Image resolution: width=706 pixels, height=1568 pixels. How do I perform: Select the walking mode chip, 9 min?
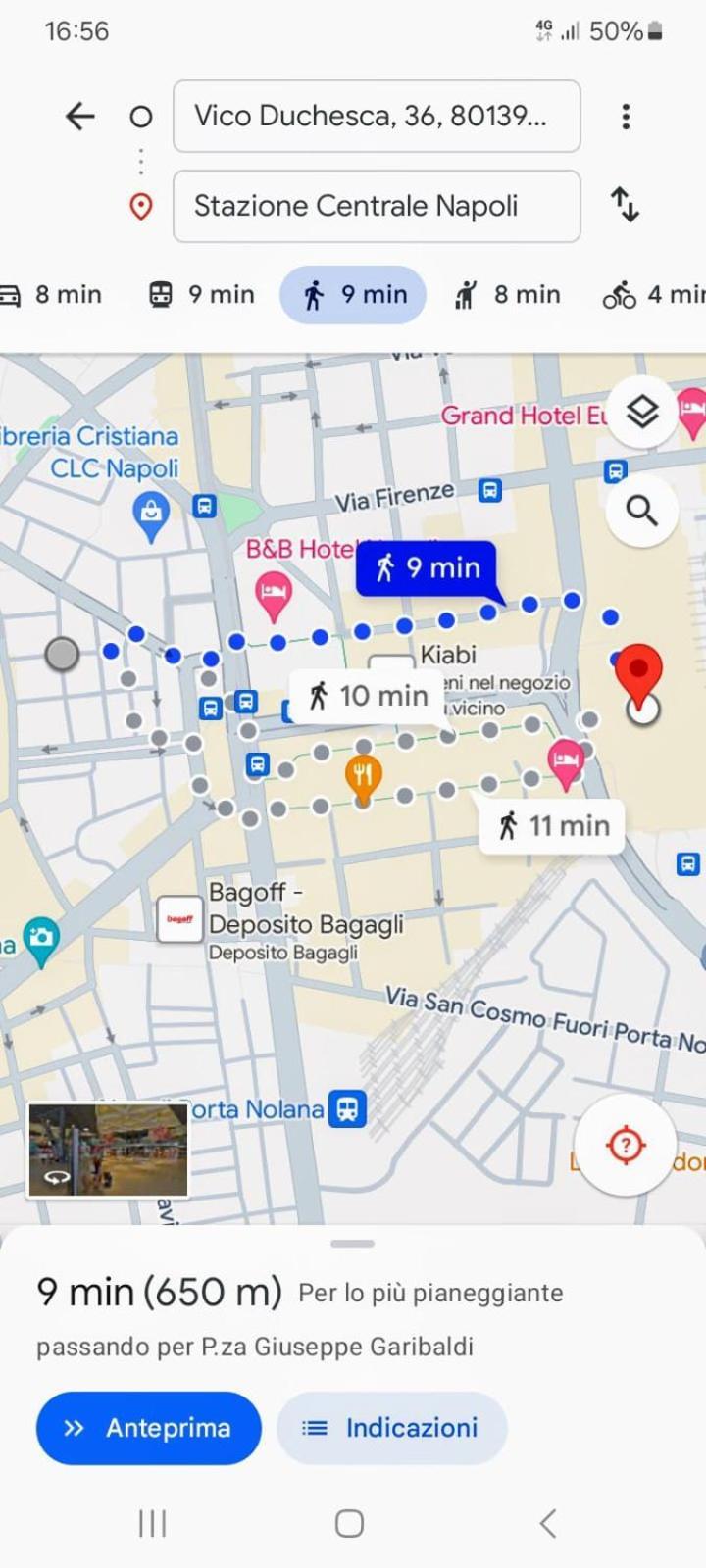click(x=353, y=295)
